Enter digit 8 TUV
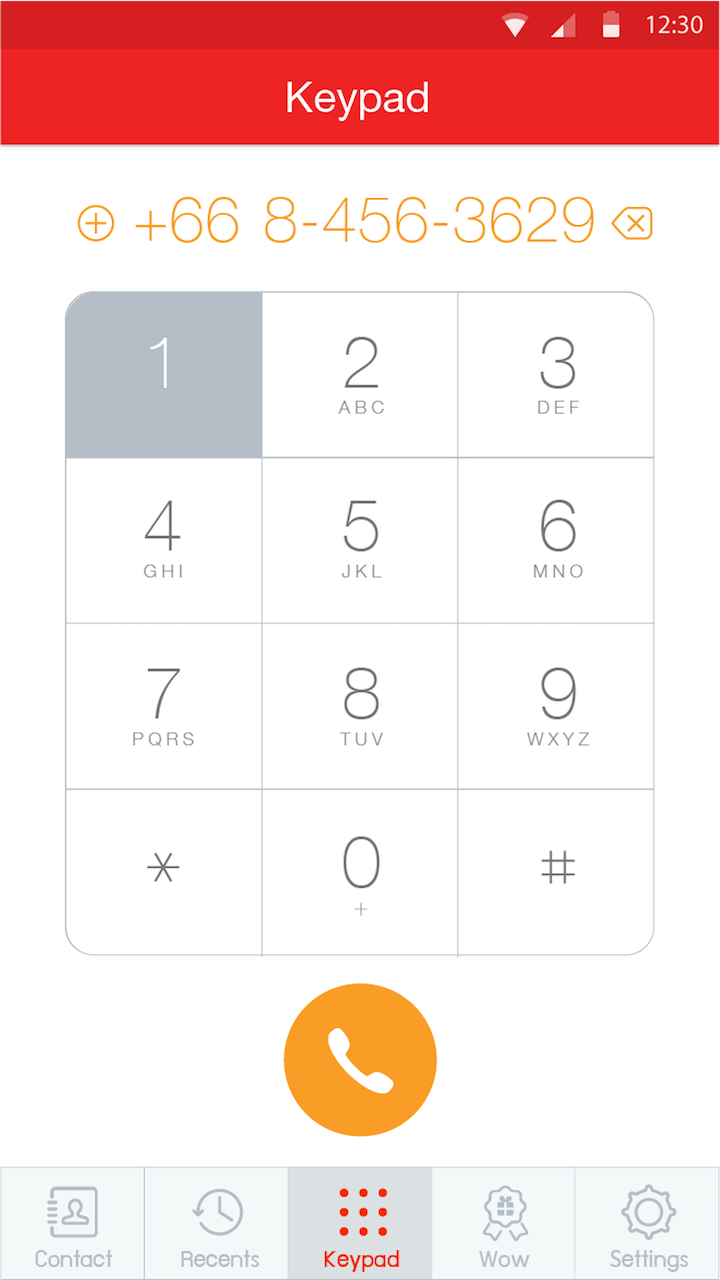The height and width of the screenshot is (1280, 720). pos(360,706)
